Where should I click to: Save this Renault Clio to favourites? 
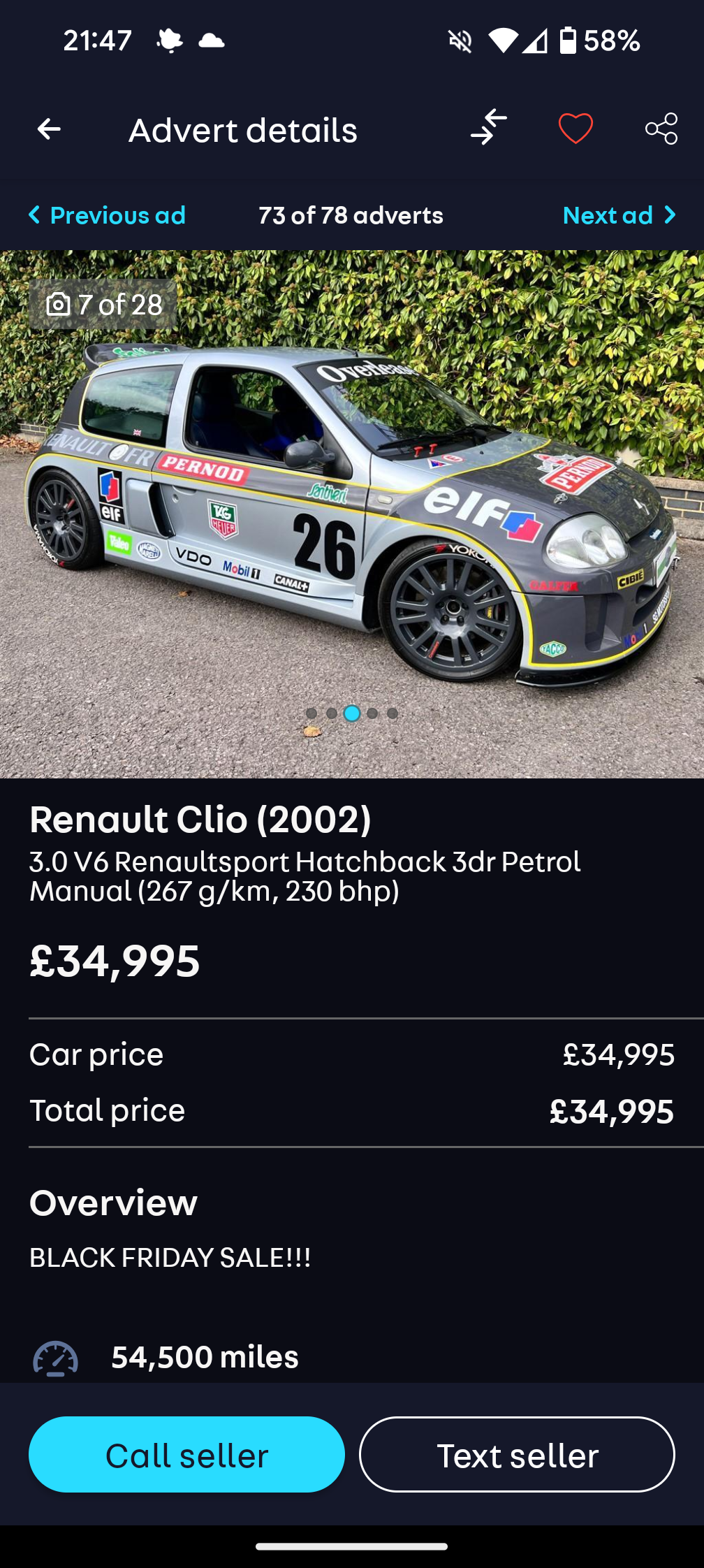pyautogui.click(x=575, y=129)
